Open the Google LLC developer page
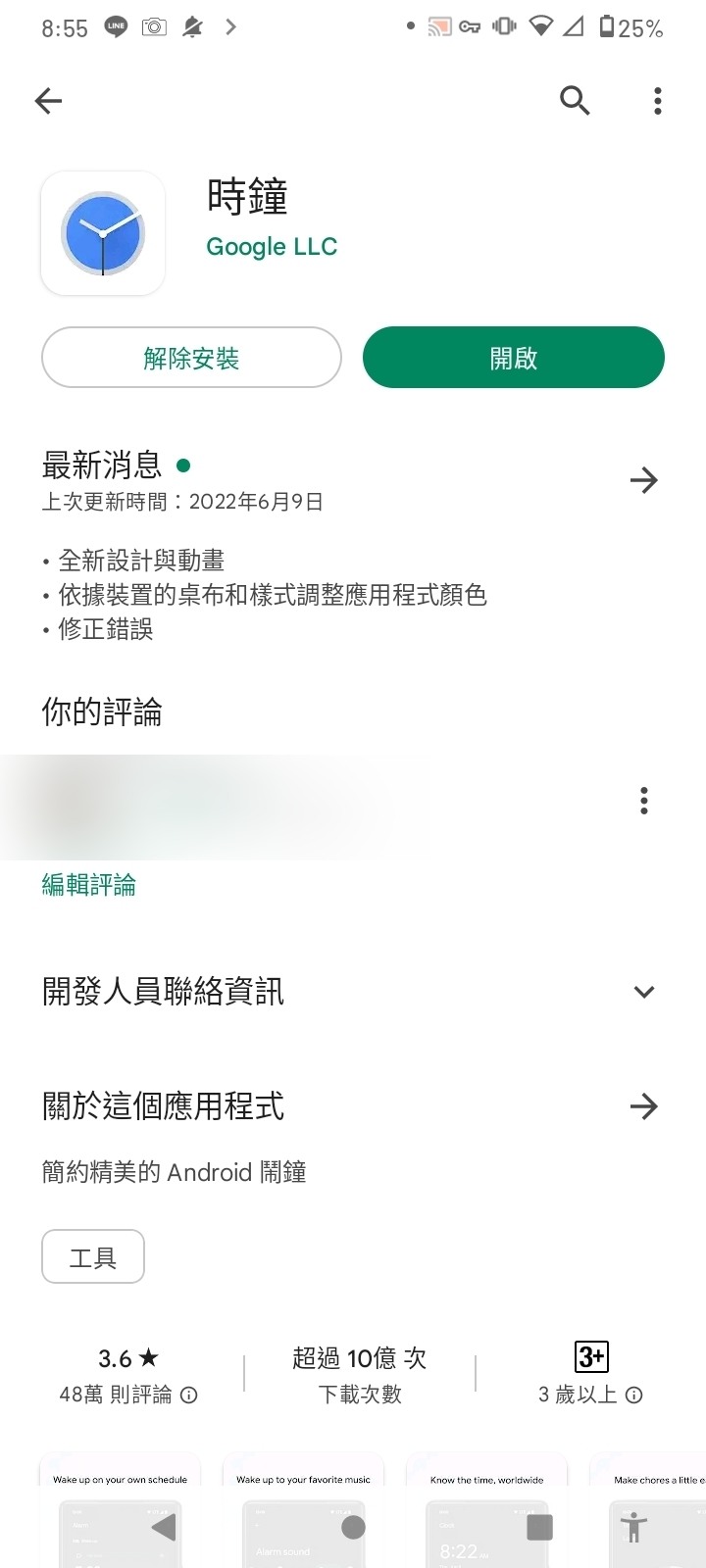The width and height of the screenshot is (706, 1568). [272, 246]
